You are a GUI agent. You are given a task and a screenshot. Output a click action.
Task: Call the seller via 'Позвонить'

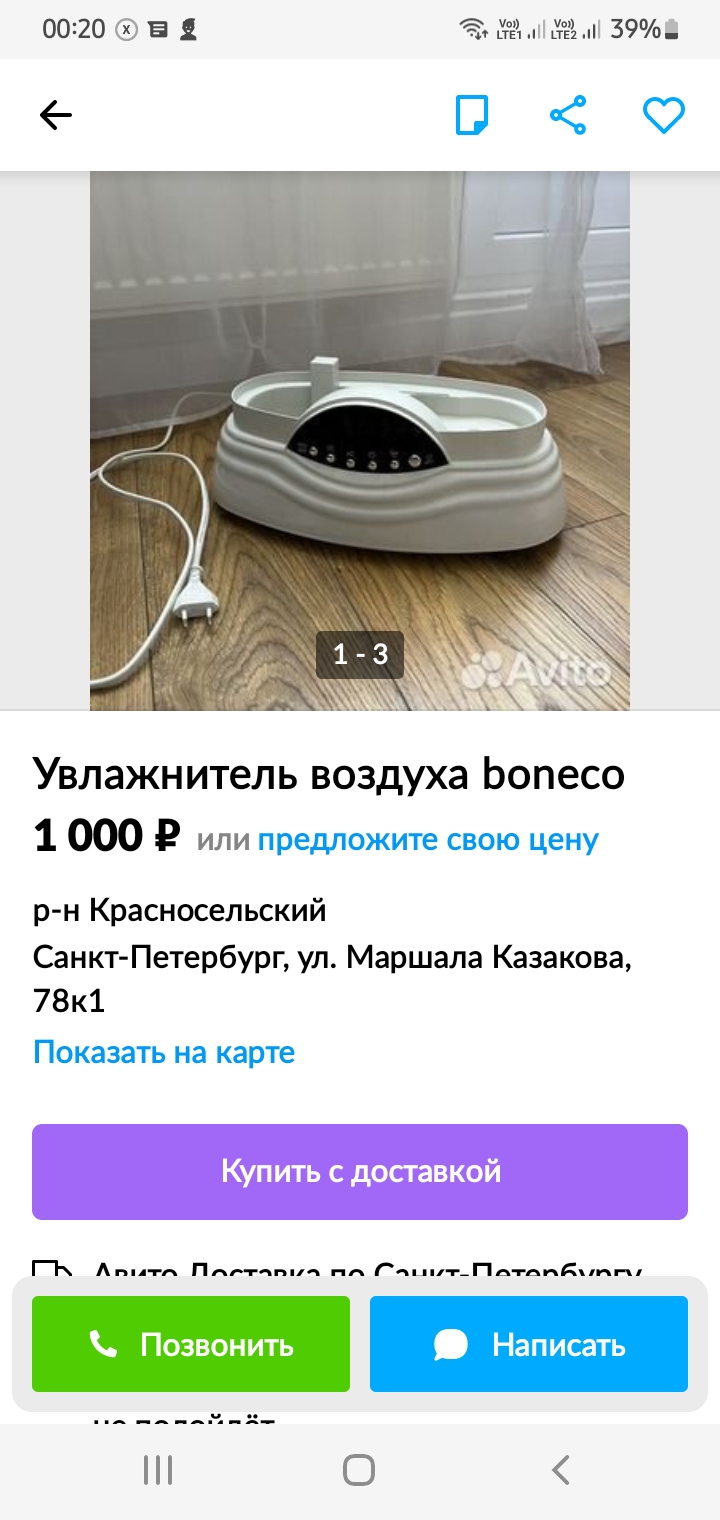point(191,1344)
